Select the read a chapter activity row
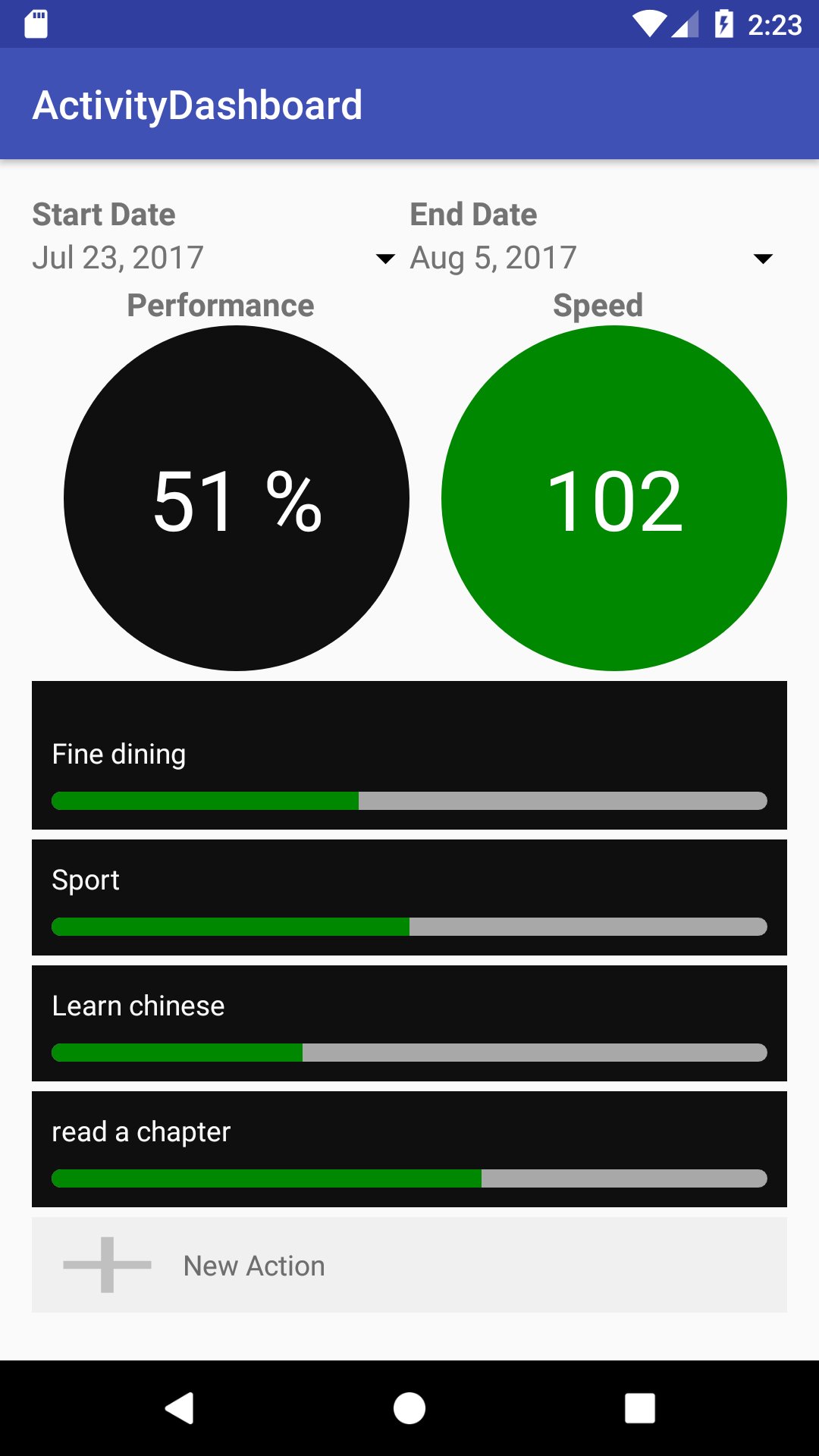The image size is (819, 1456). (x=409, y=1148)
